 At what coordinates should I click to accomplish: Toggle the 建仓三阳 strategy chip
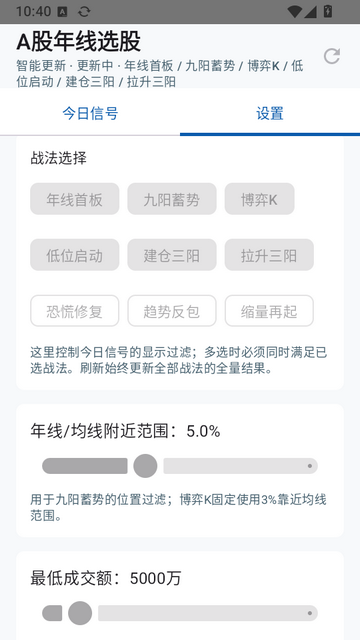click(x=172, y=255)
